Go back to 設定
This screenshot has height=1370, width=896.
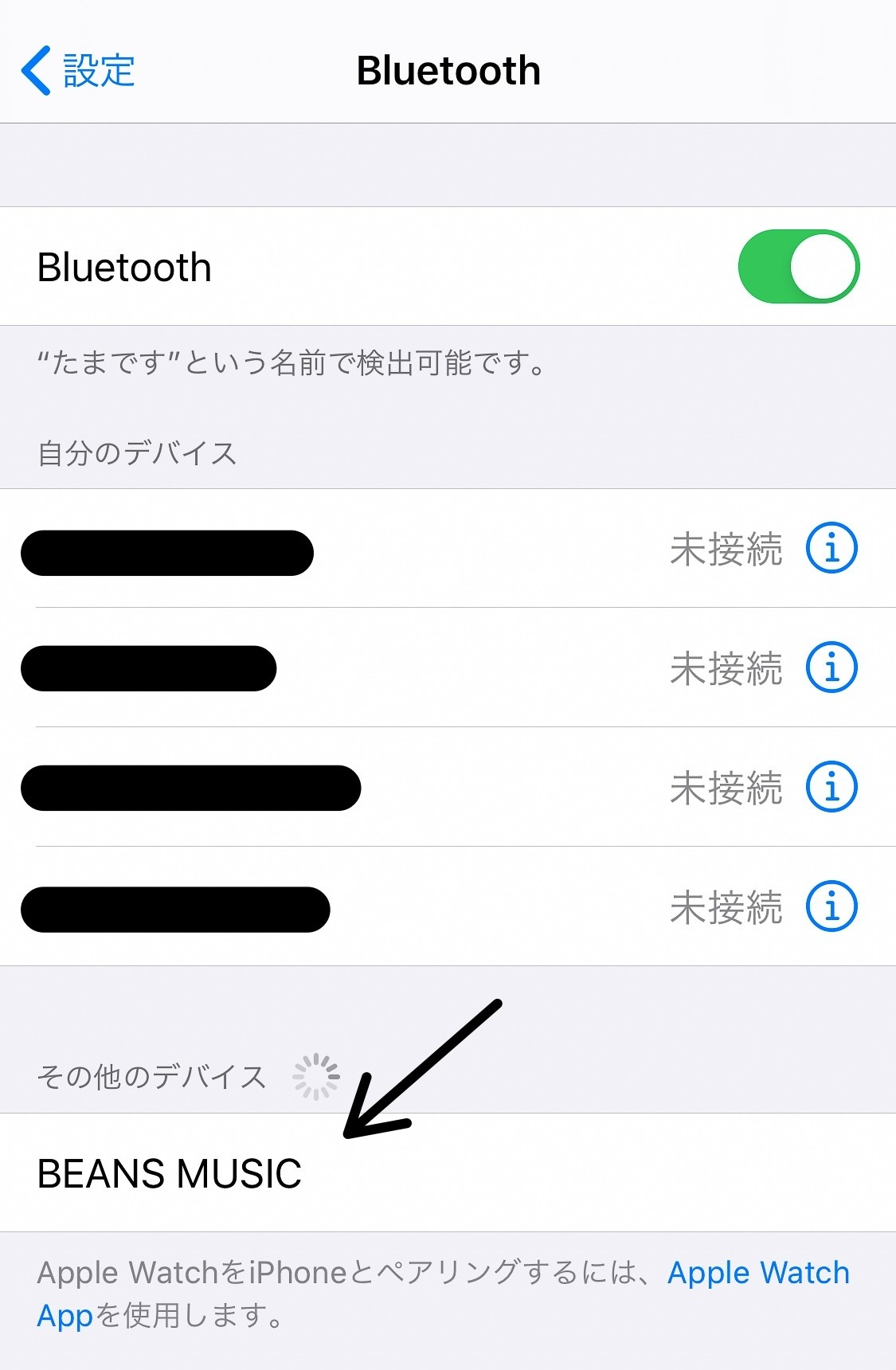point(78,70)
